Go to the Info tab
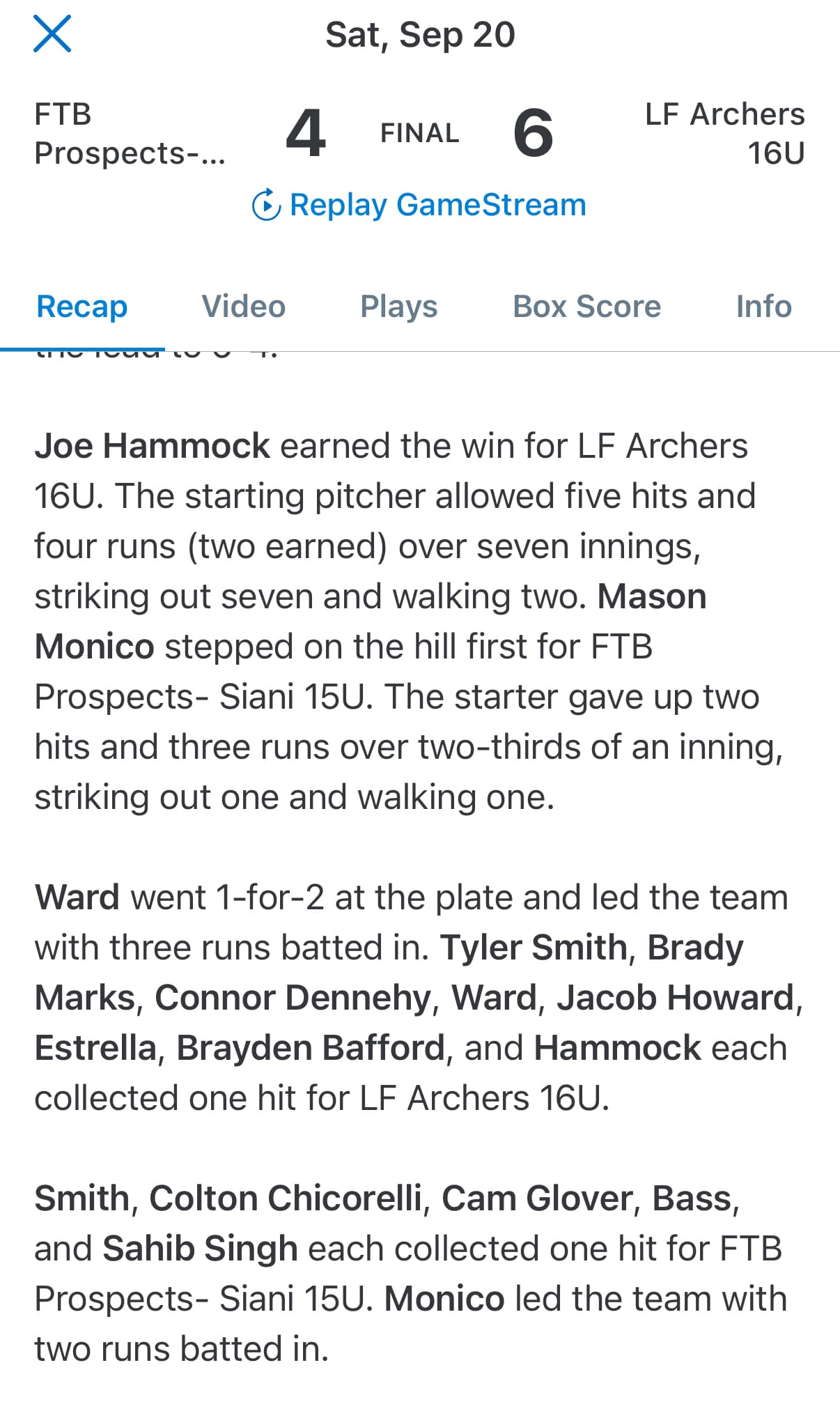This screenshot has height=1411, width=840. 763,307
